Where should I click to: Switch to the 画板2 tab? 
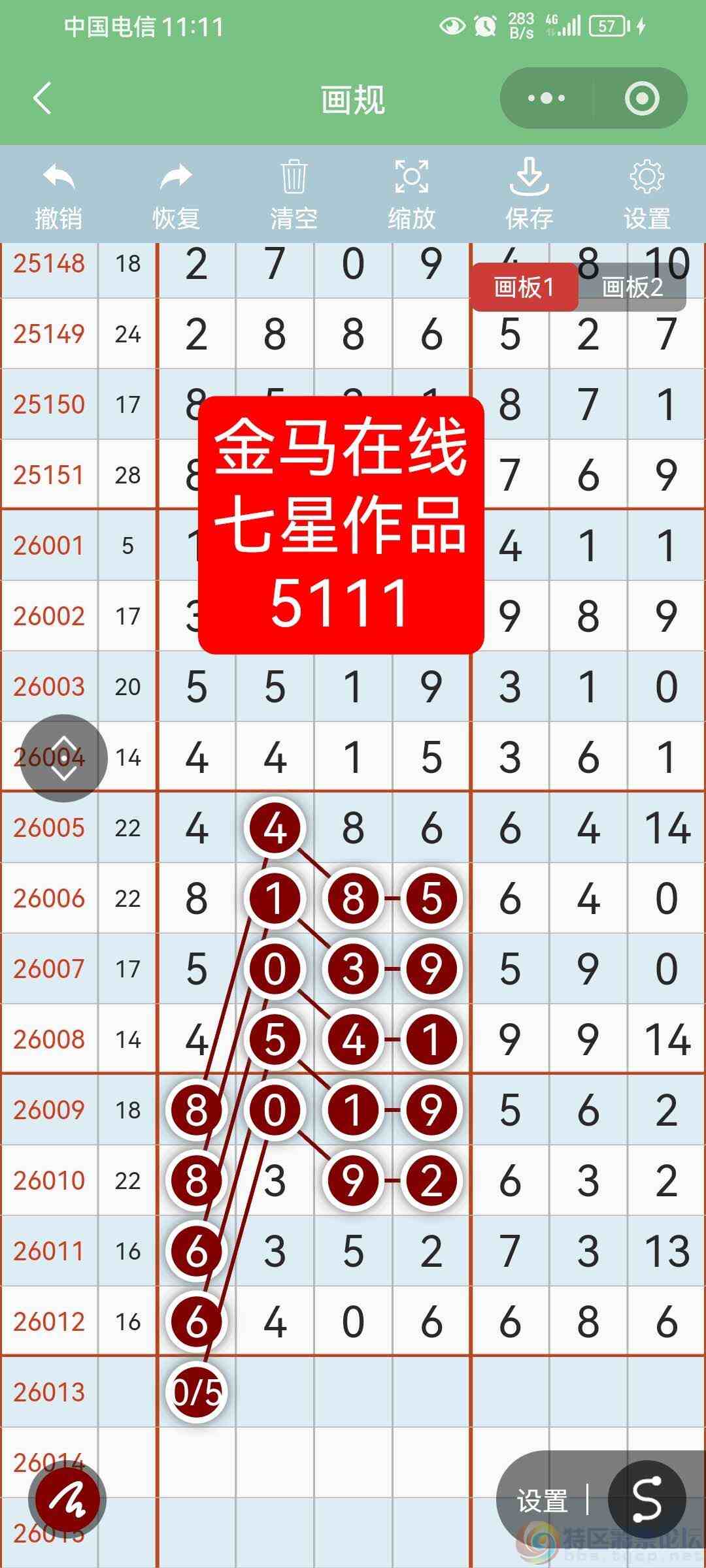(x=632, y=286)
